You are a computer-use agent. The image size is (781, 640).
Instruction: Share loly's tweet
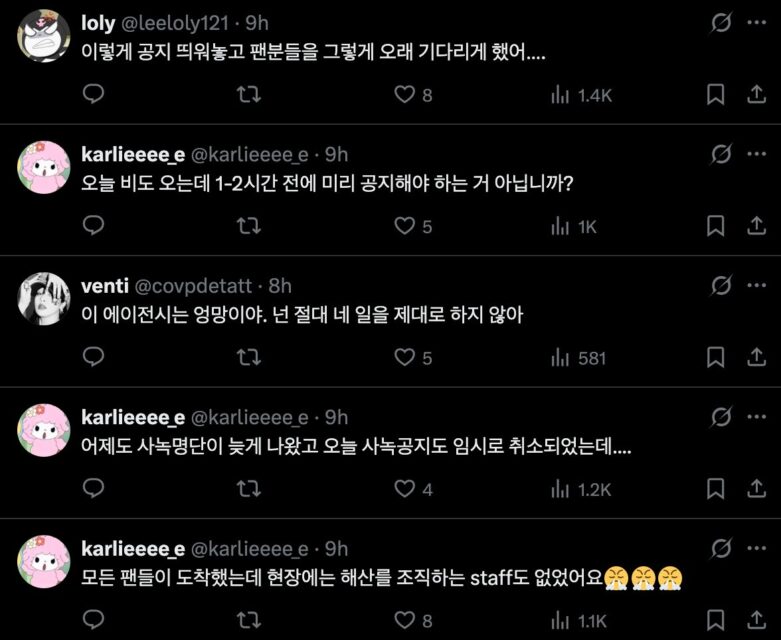click(x=757, y=95)
